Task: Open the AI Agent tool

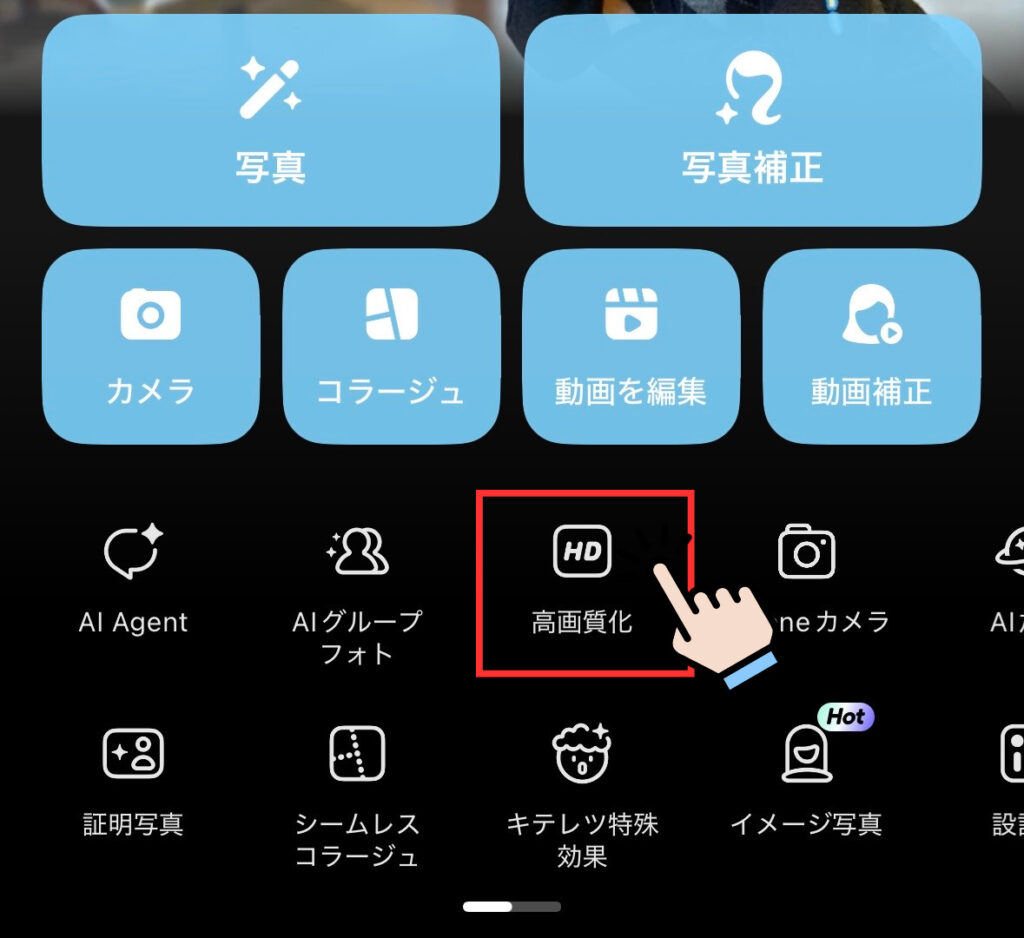Action: (133, 580)
